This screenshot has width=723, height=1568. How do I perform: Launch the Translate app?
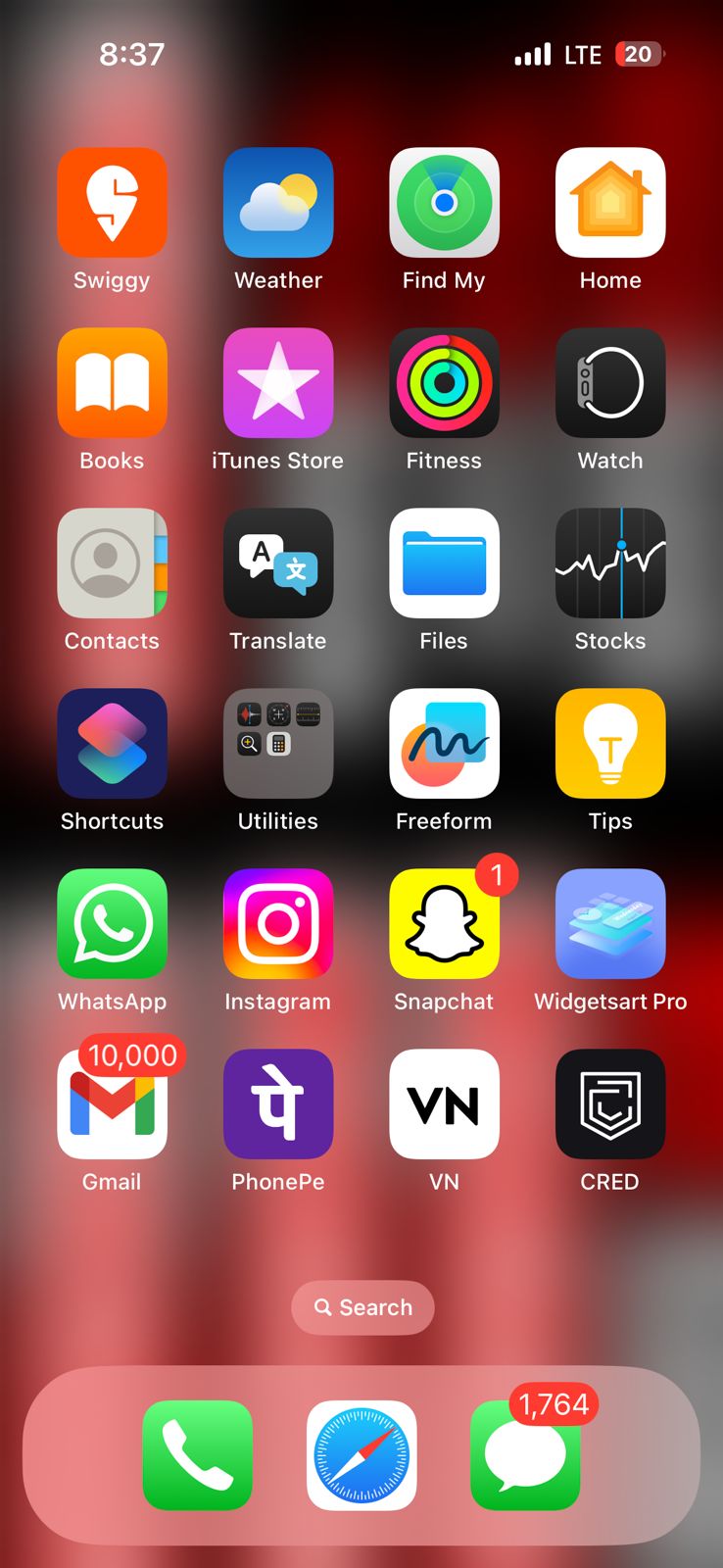[x=278, y=563]
